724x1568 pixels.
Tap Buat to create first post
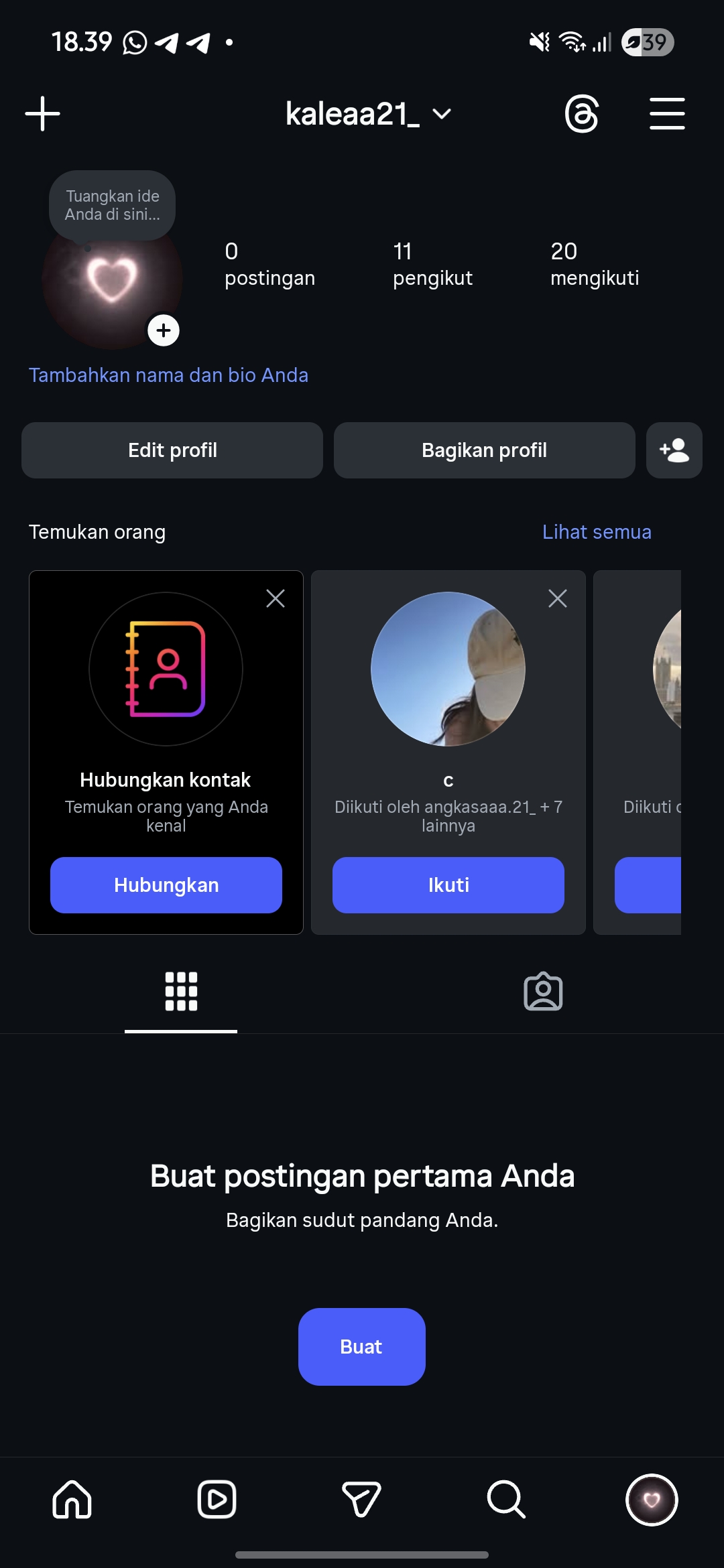[x=362, y=1347]
